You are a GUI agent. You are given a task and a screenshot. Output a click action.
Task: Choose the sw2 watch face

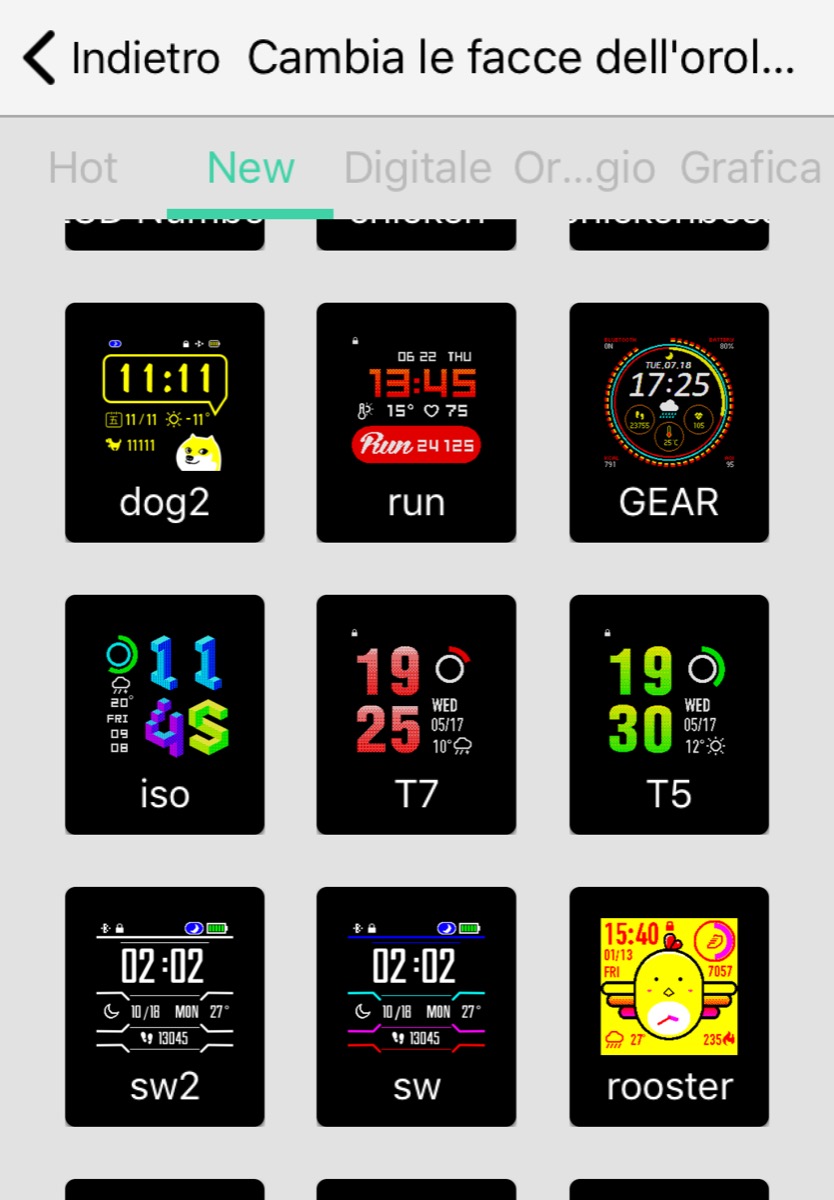(165, 1006)
